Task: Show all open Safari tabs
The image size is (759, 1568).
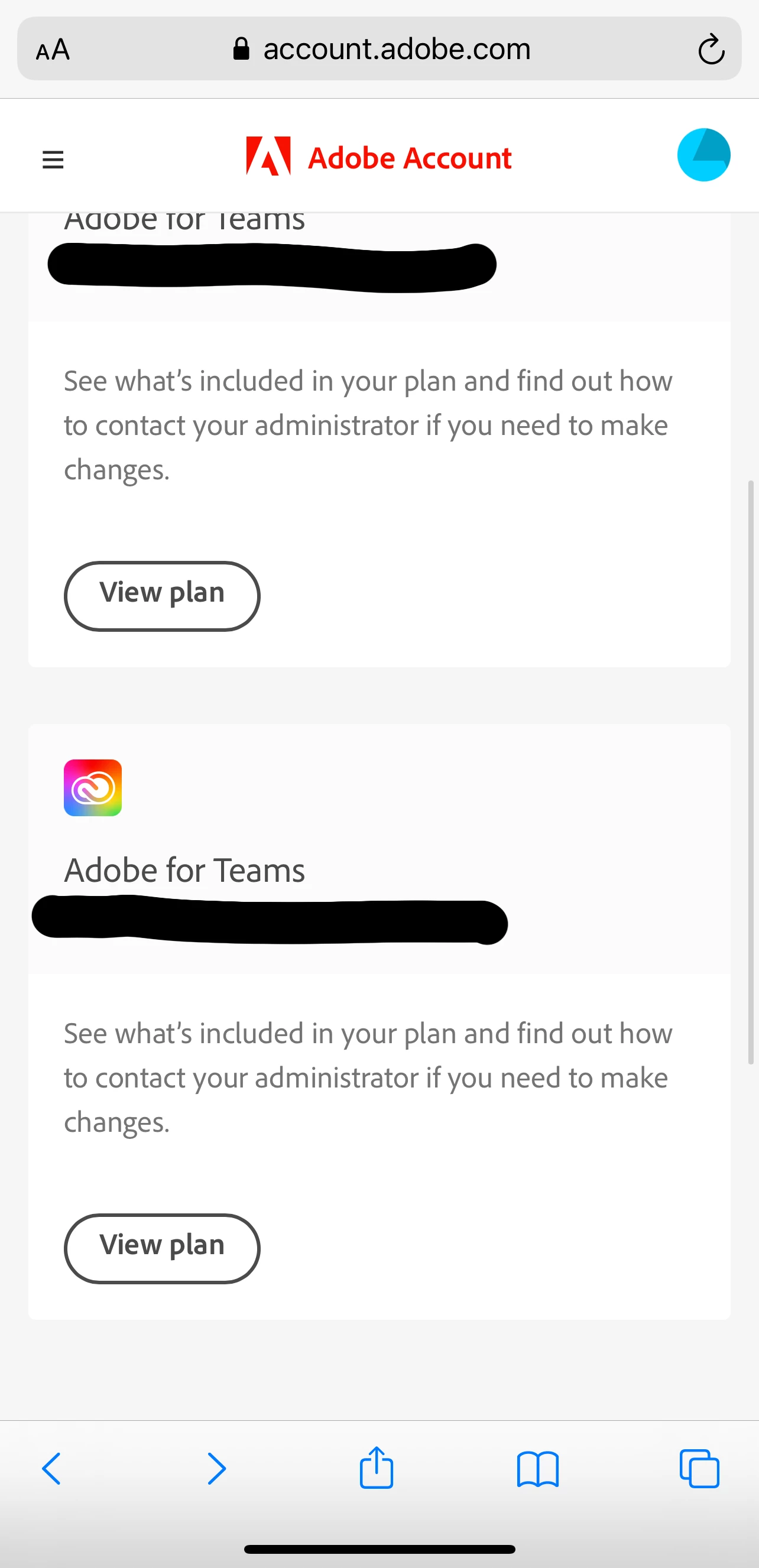Action: coord(699,1468)
